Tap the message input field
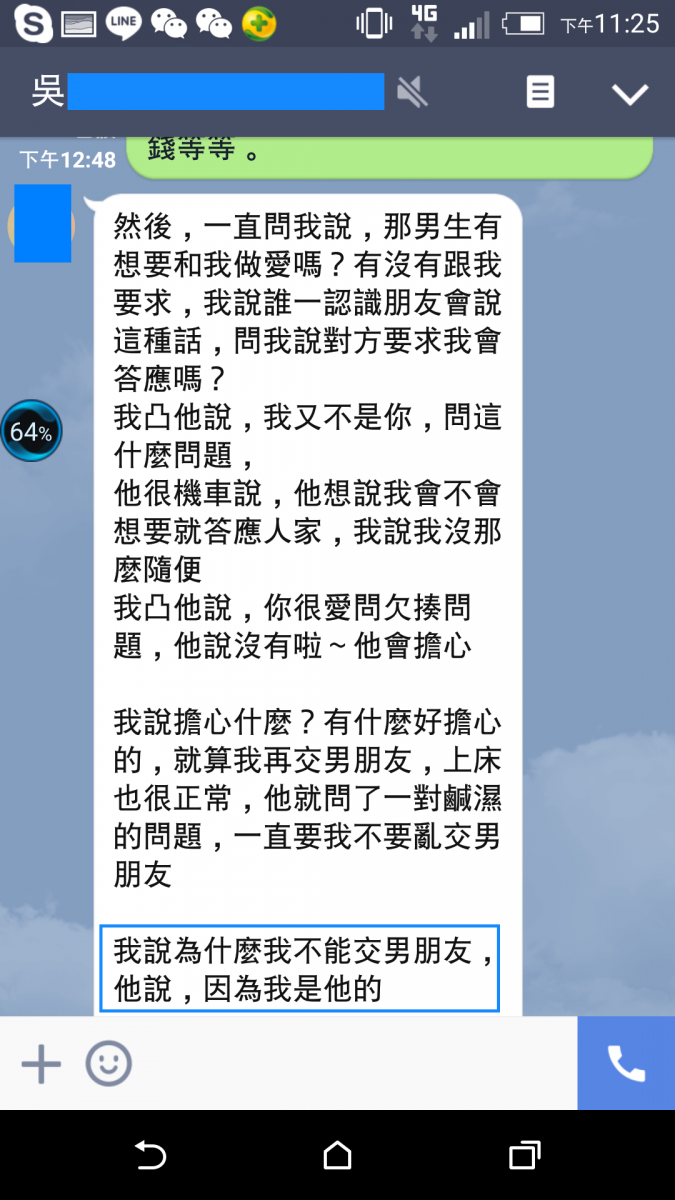Viewport: 675px width, 1200px height. [350, 1063]
